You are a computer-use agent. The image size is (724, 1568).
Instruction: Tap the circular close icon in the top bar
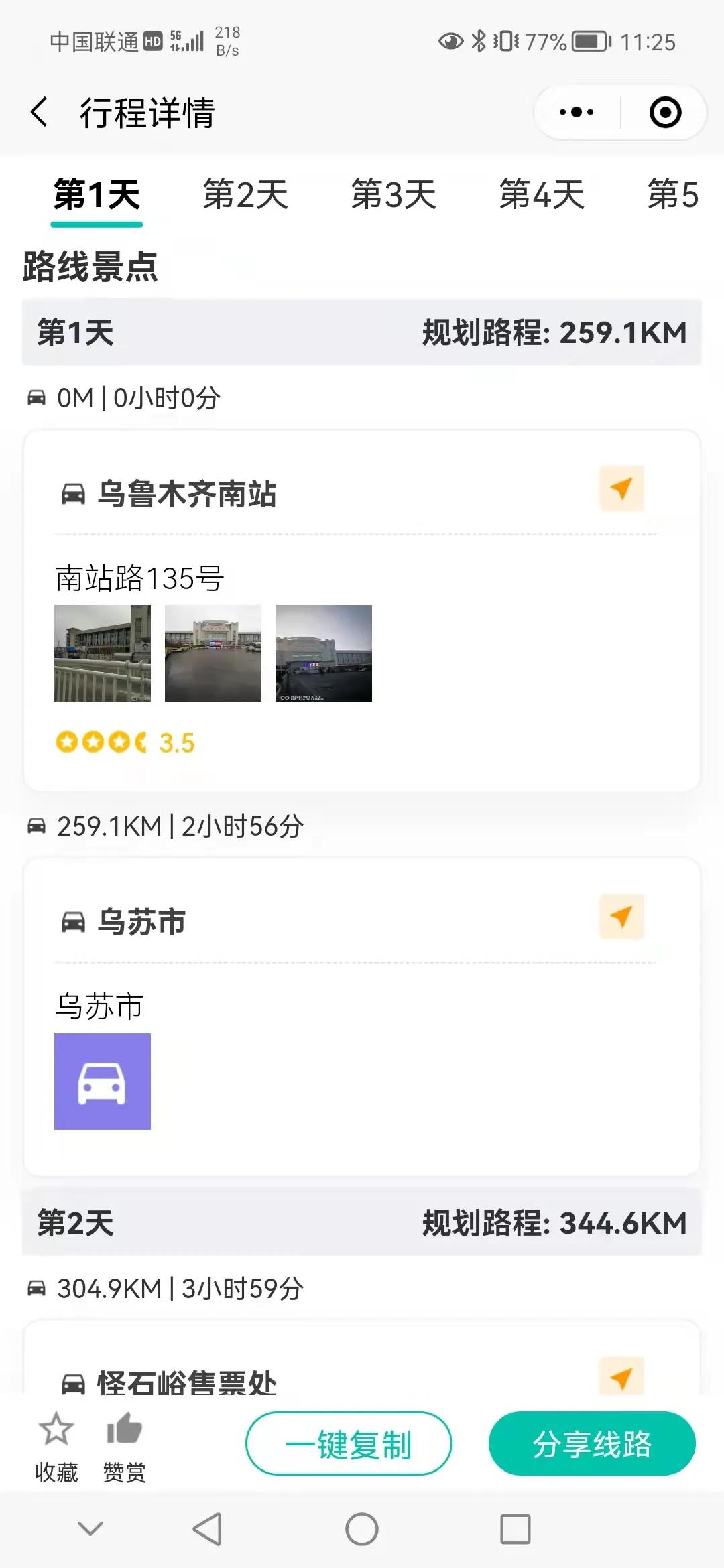tap(666, 112)
